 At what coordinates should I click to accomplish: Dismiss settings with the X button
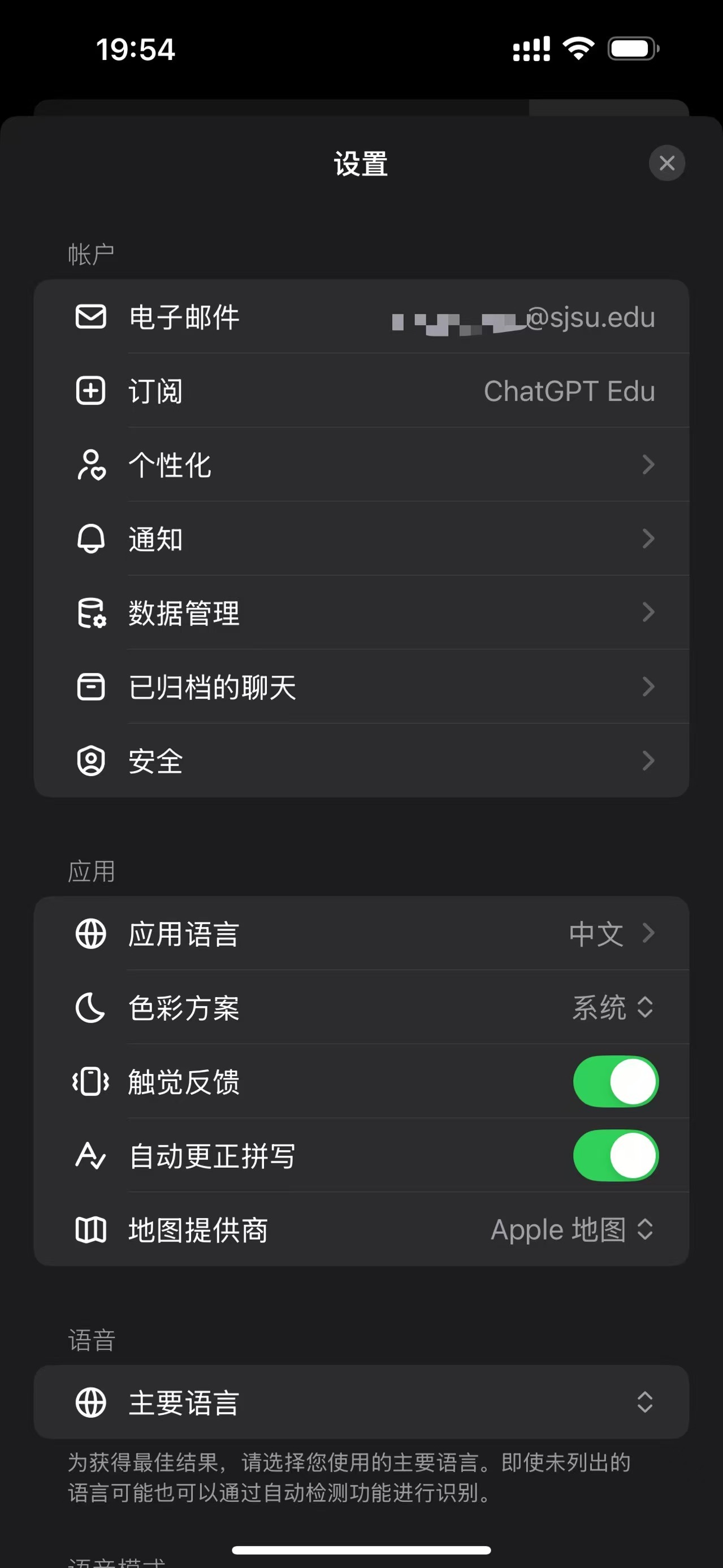click(667, 163)
